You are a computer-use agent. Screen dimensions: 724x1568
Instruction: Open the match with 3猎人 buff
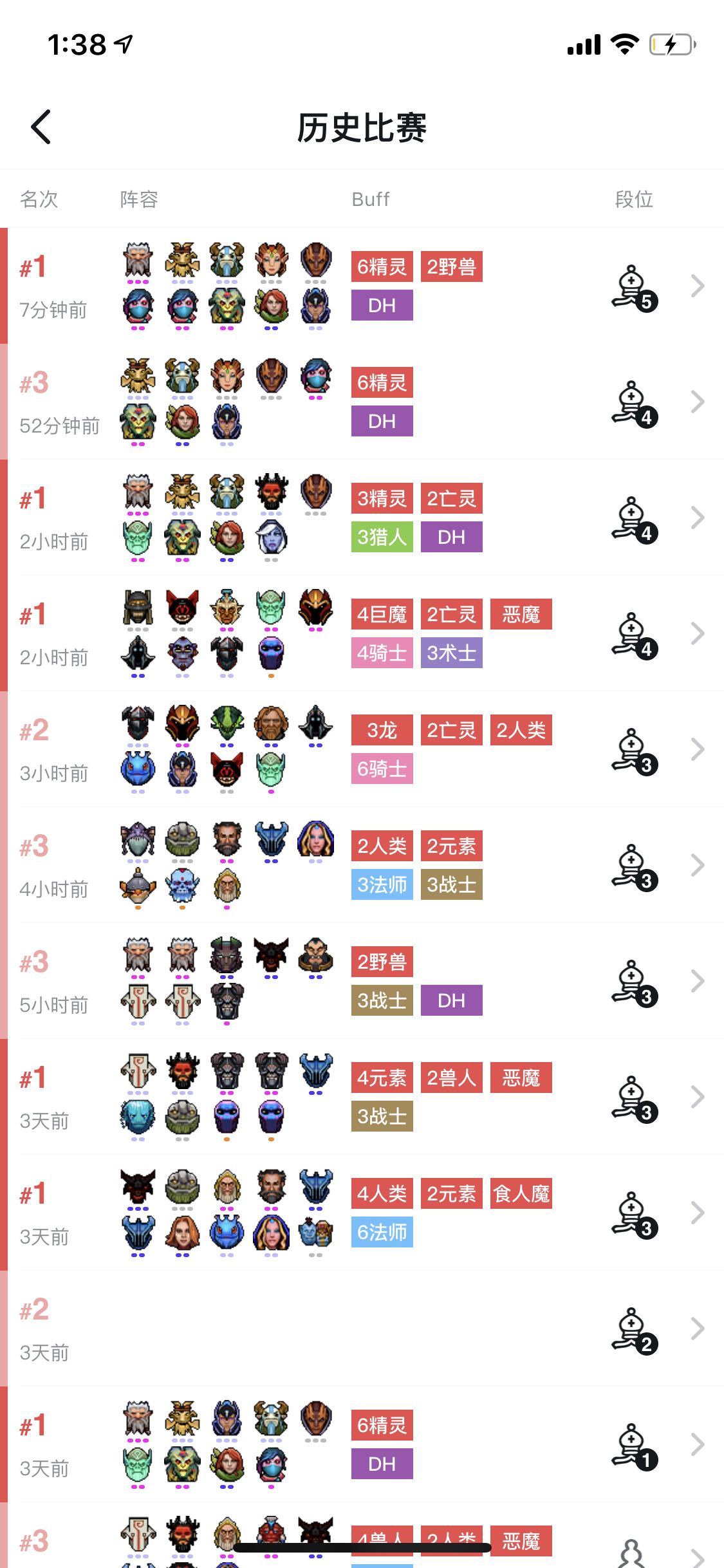click(x=362, y=518)
